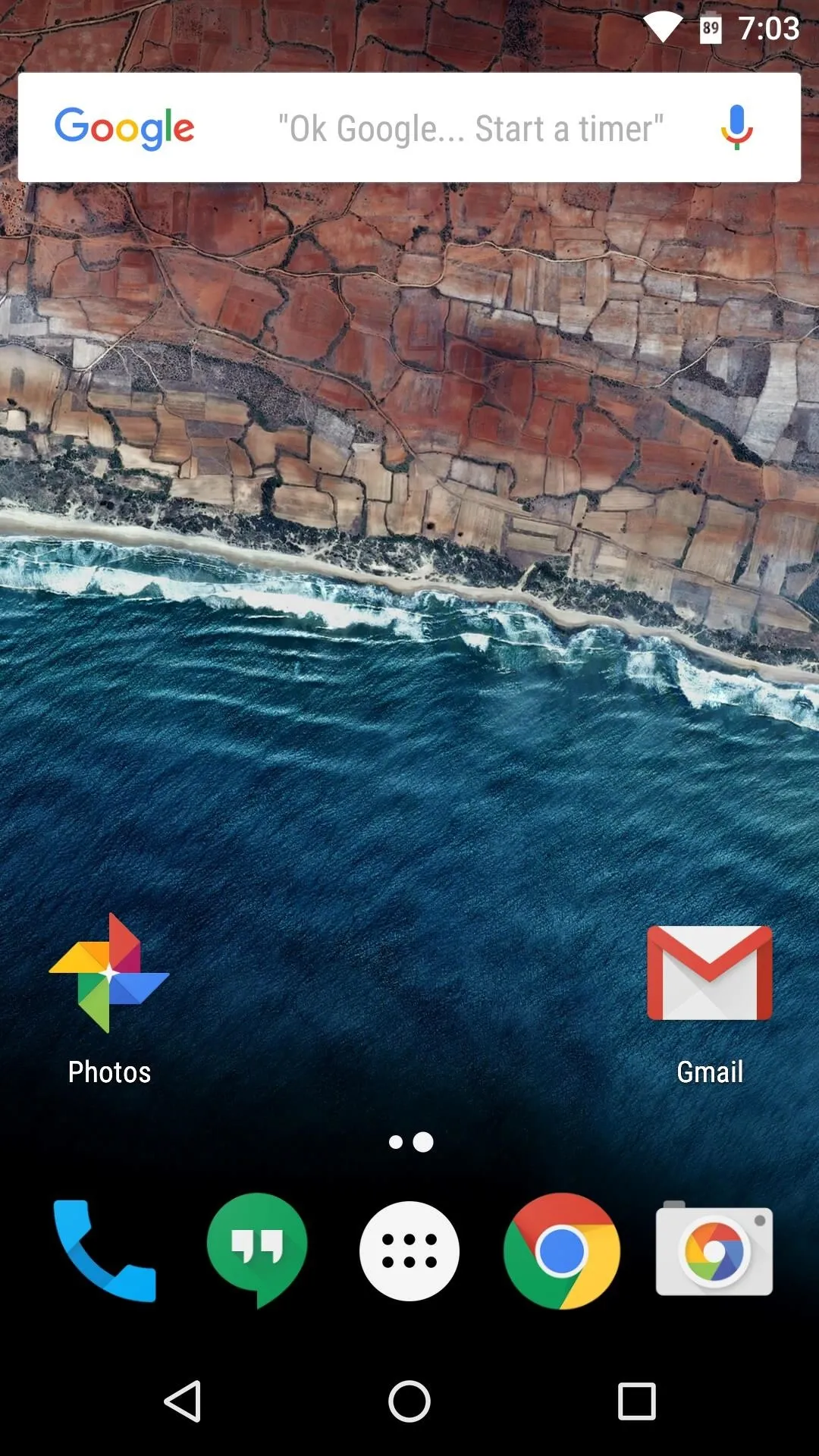819x1456 pixels.
Task: Tap the Google search bar
Action: pos(409,127)
